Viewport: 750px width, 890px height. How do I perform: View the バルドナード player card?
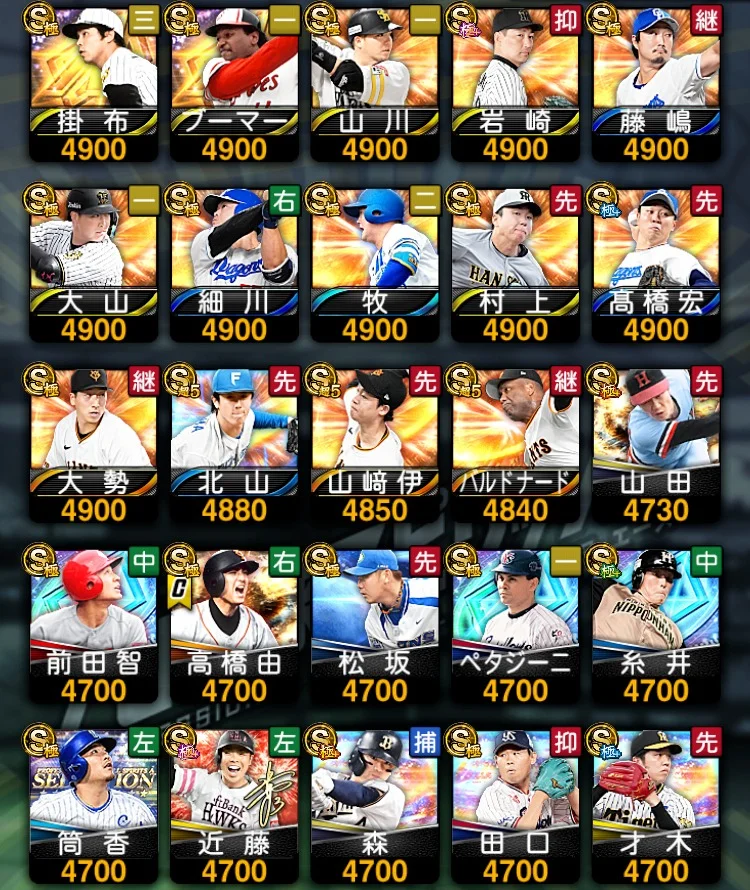click(x=515, y=440)
